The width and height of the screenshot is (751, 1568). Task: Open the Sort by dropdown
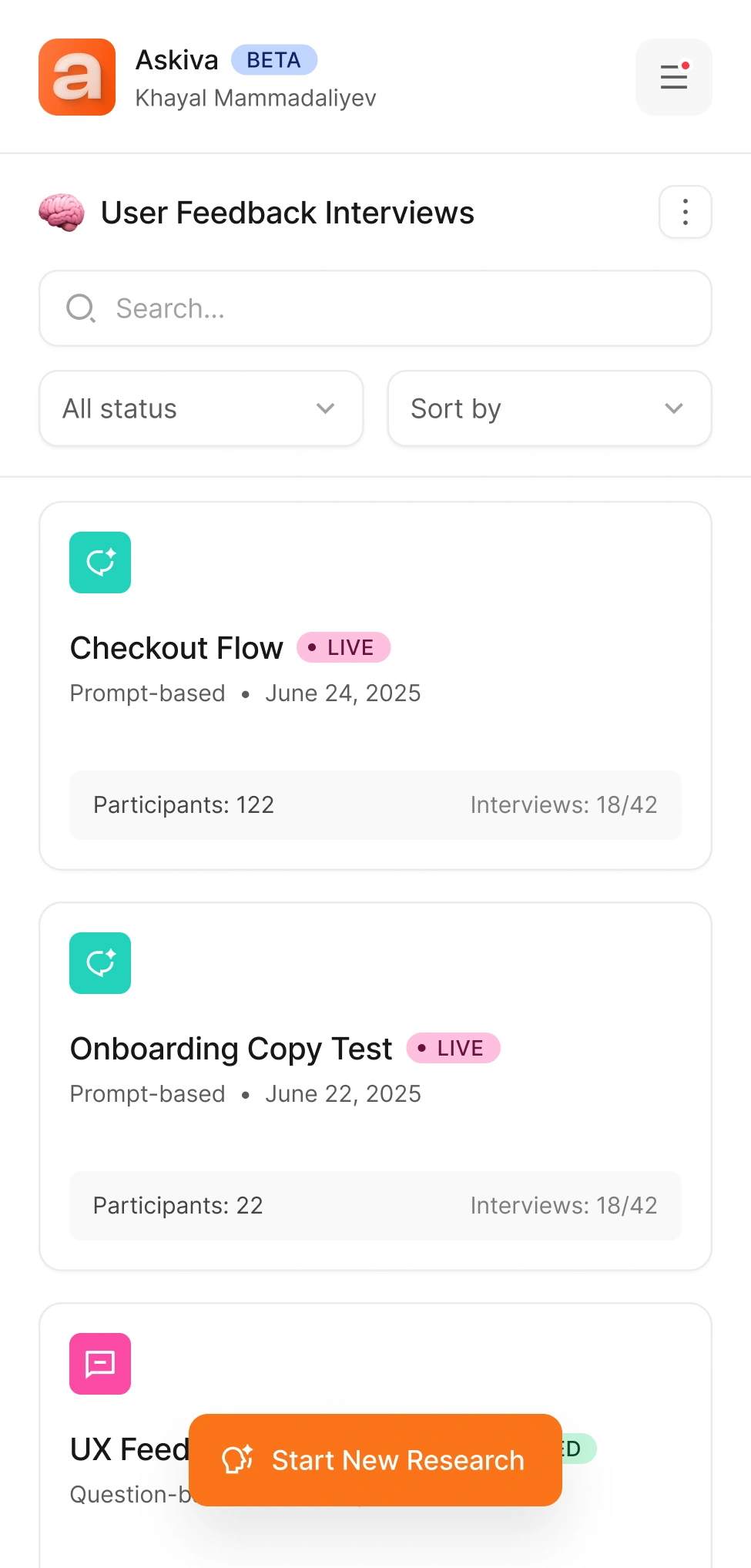tap(548, 408)
